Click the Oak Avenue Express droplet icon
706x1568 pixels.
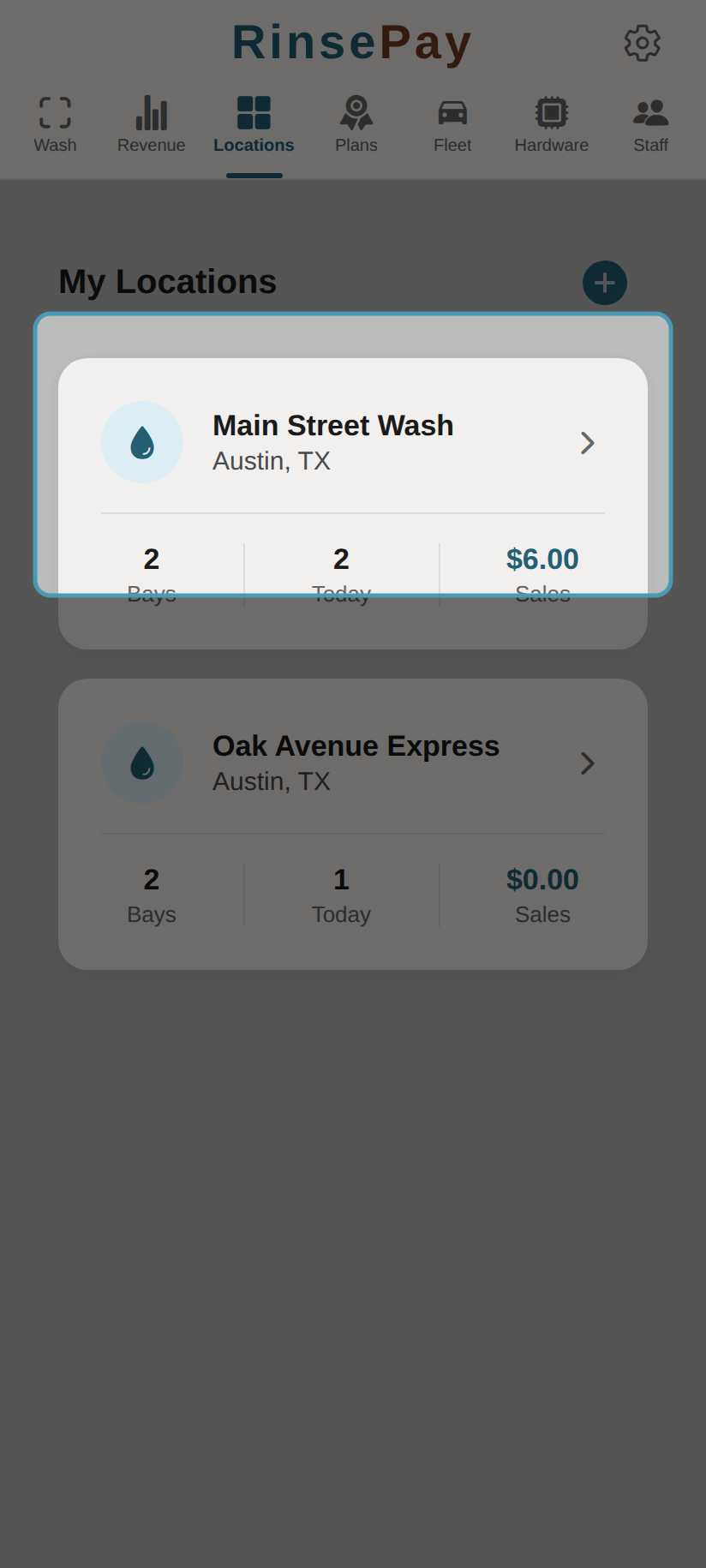142,763
